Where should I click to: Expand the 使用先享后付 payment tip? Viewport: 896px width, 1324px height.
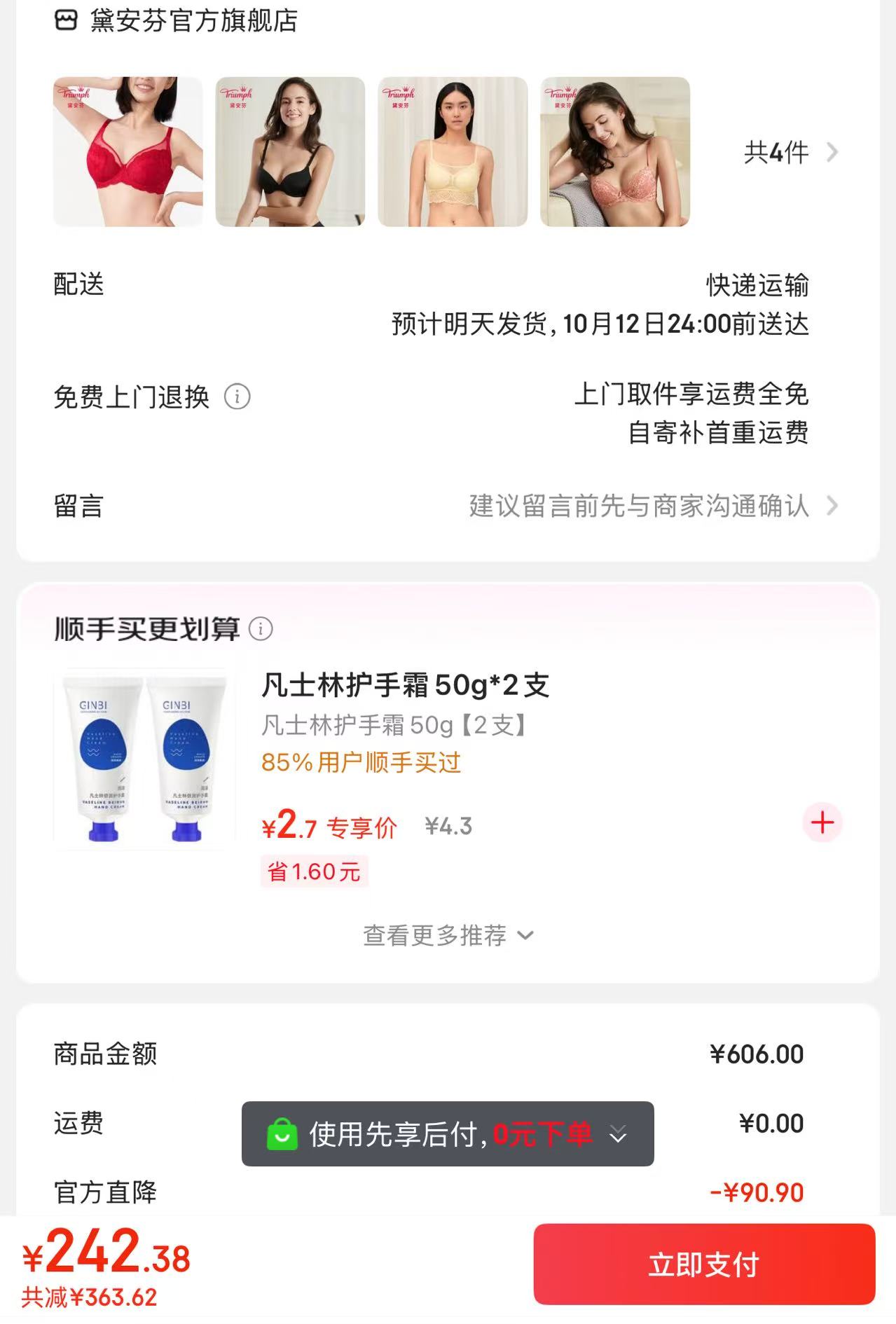click(617, 1134)
